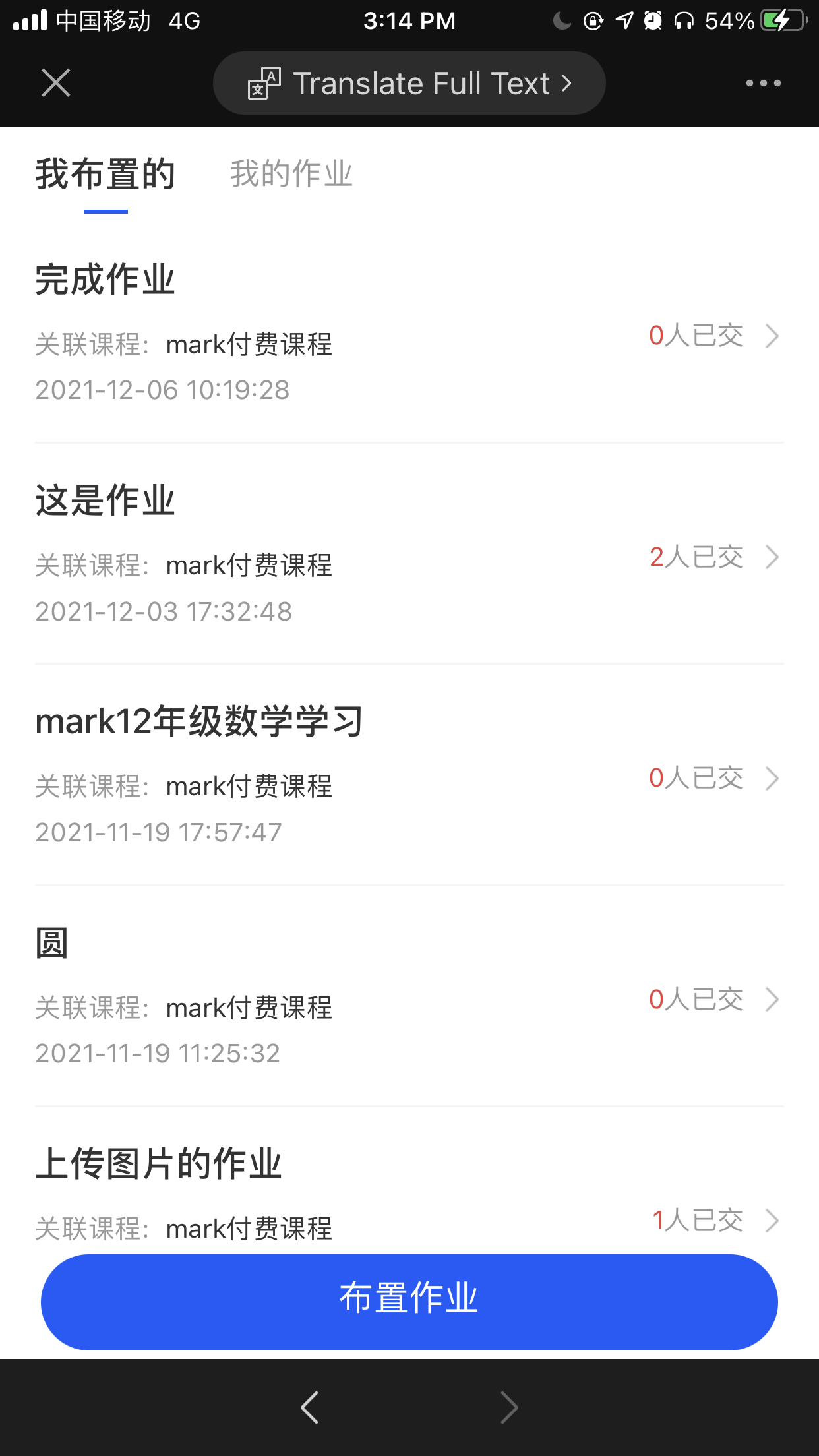
Task: Open the 圆 assignment
Action: [x=409, y=998]
